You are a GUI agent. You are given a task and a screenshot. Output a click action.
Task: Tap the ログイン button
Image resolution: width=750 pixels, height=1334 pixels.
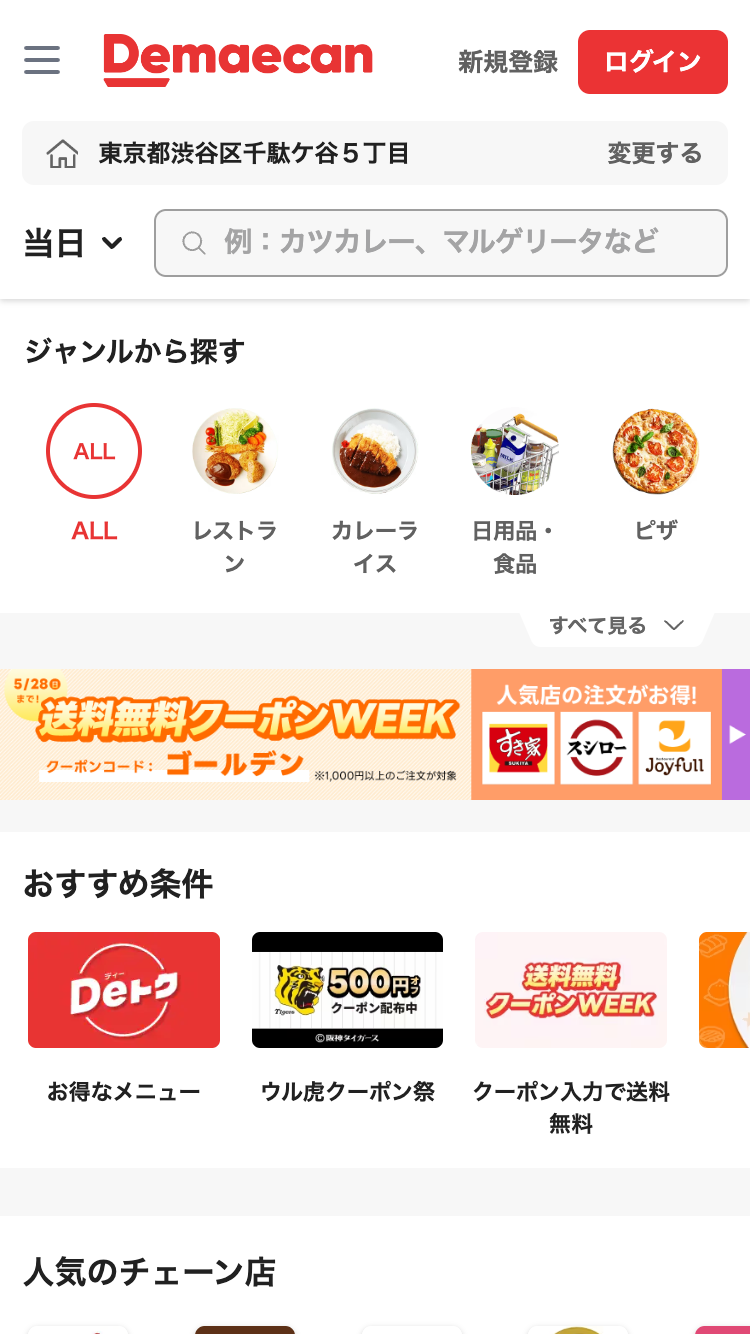coord(652,62)
